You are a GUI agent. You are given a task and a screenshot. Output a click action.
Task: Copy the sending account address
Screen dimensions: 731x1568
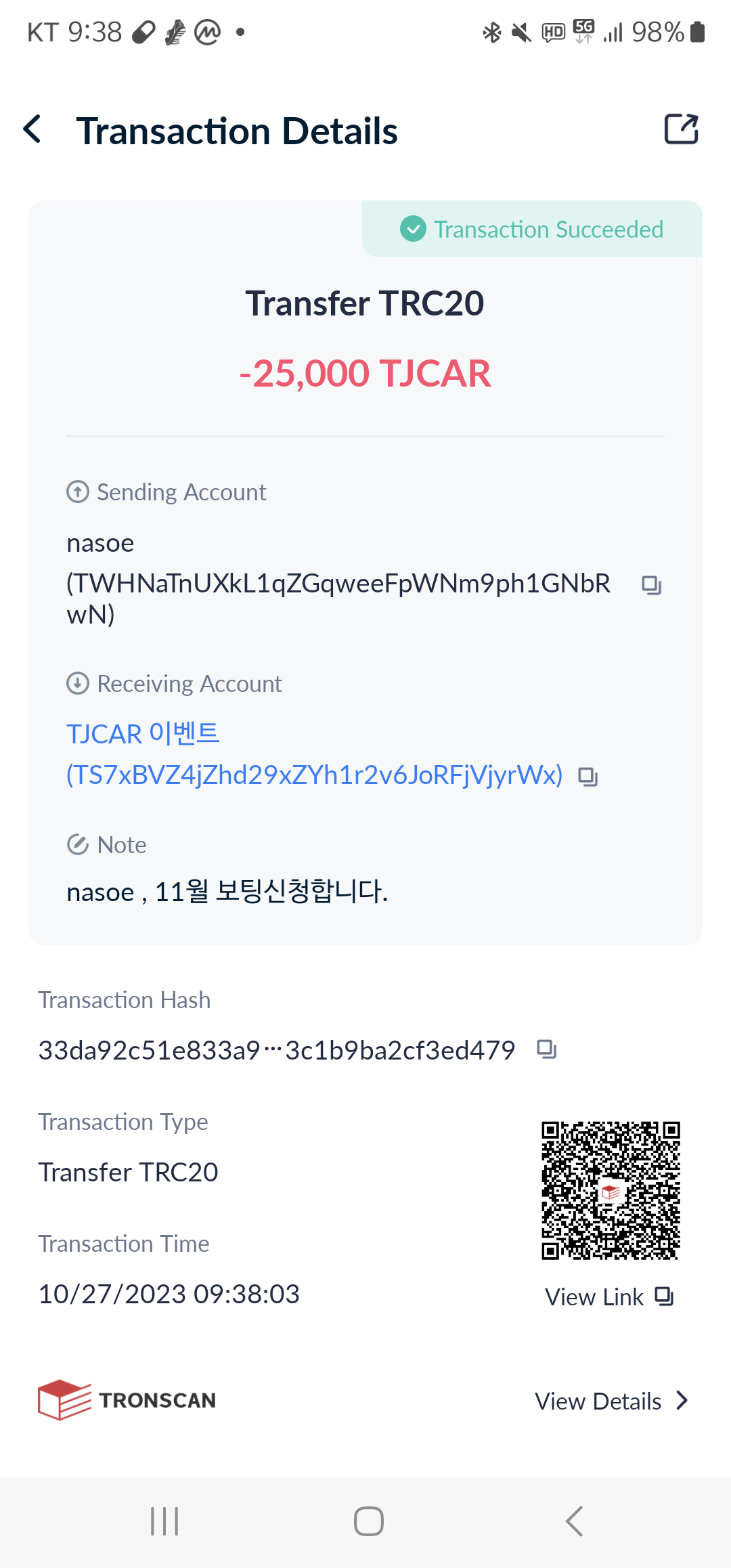click(651, 585)
